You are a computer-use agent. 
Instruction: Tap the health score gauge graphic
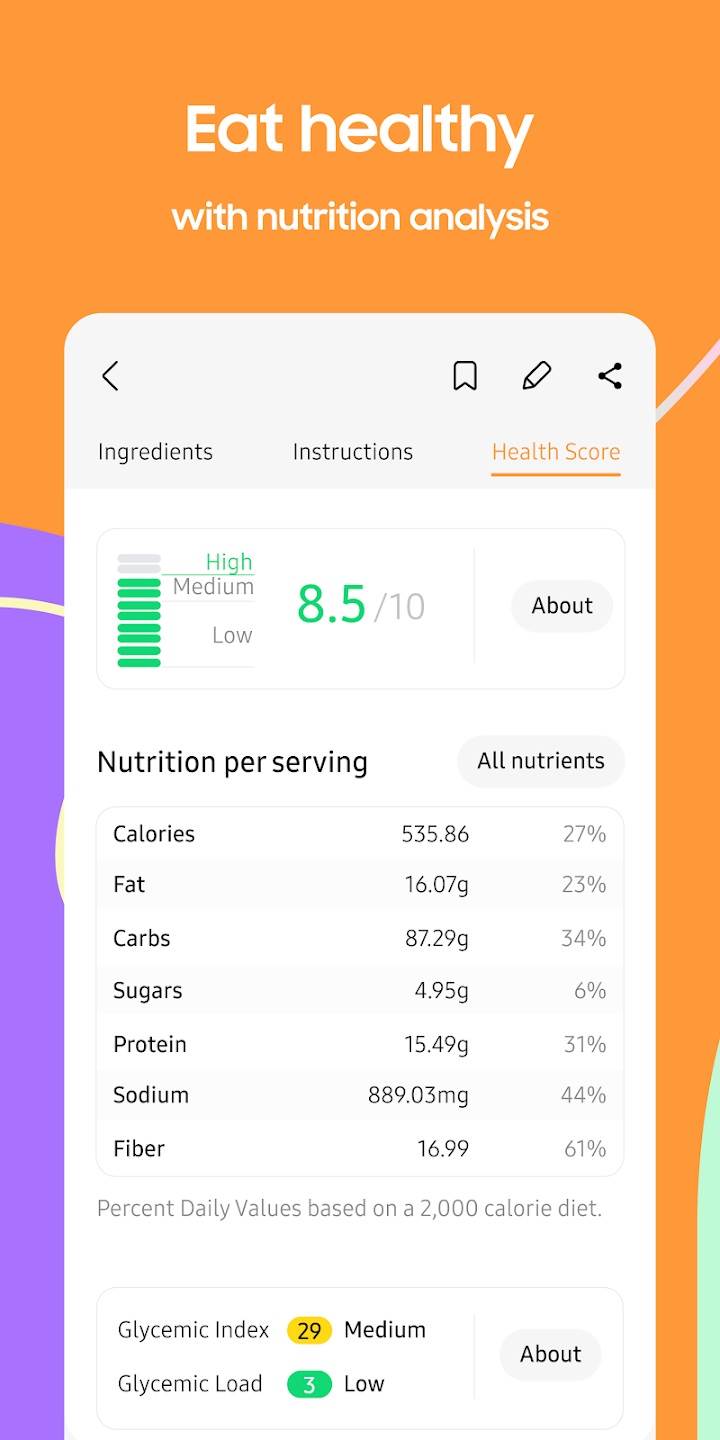pos(140,608)
